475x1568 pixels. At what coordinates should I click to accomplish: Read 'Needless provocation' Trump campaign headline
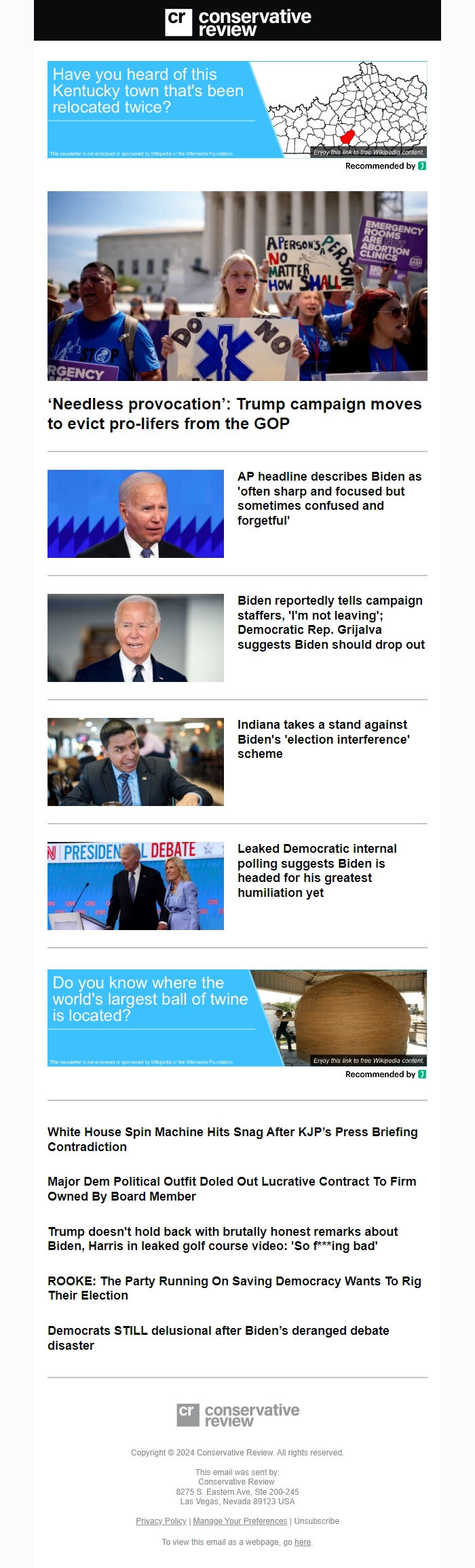click(234, 414)
